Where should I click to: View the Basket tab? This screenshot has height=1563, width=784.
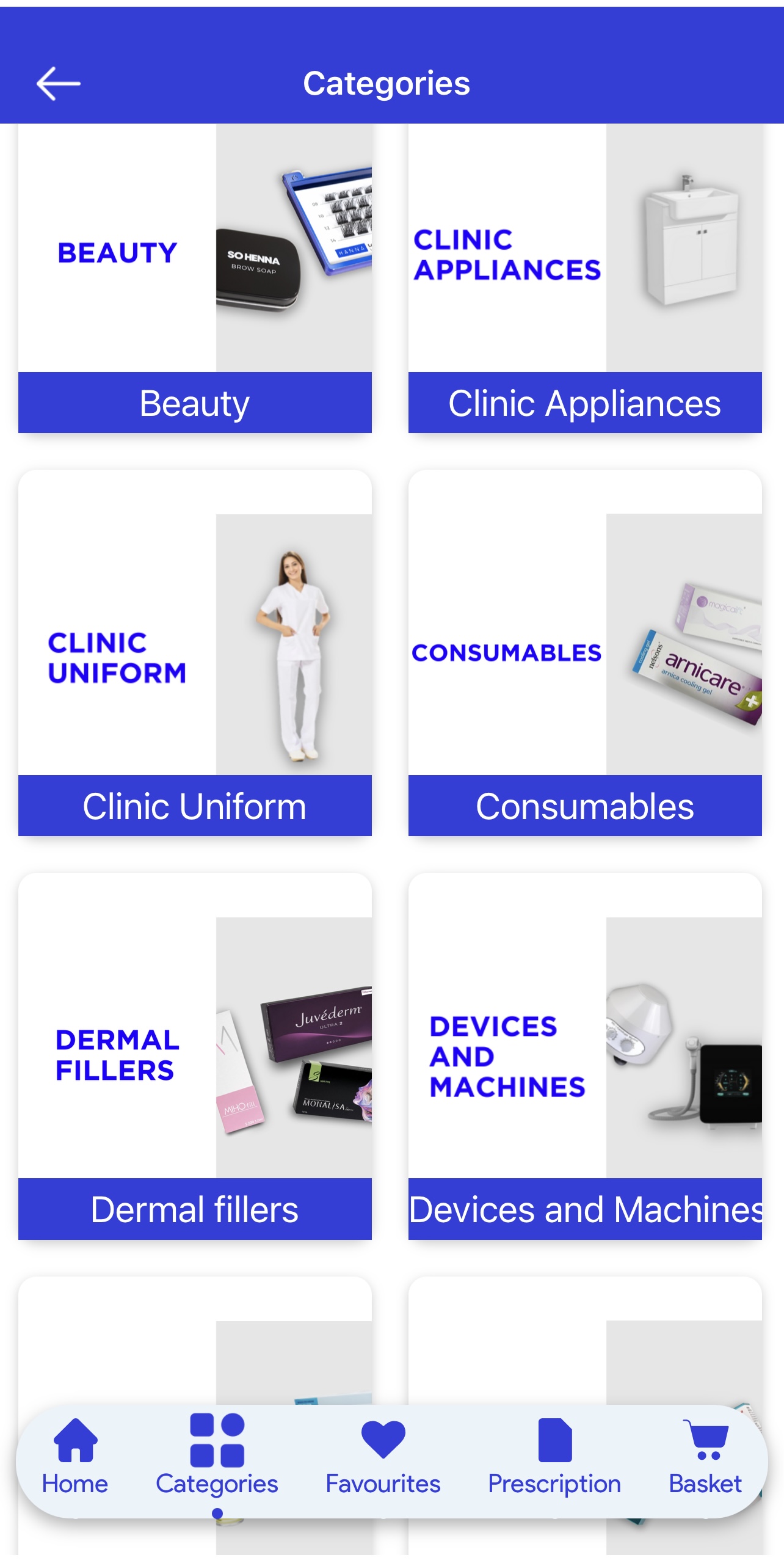point(705,1456)
